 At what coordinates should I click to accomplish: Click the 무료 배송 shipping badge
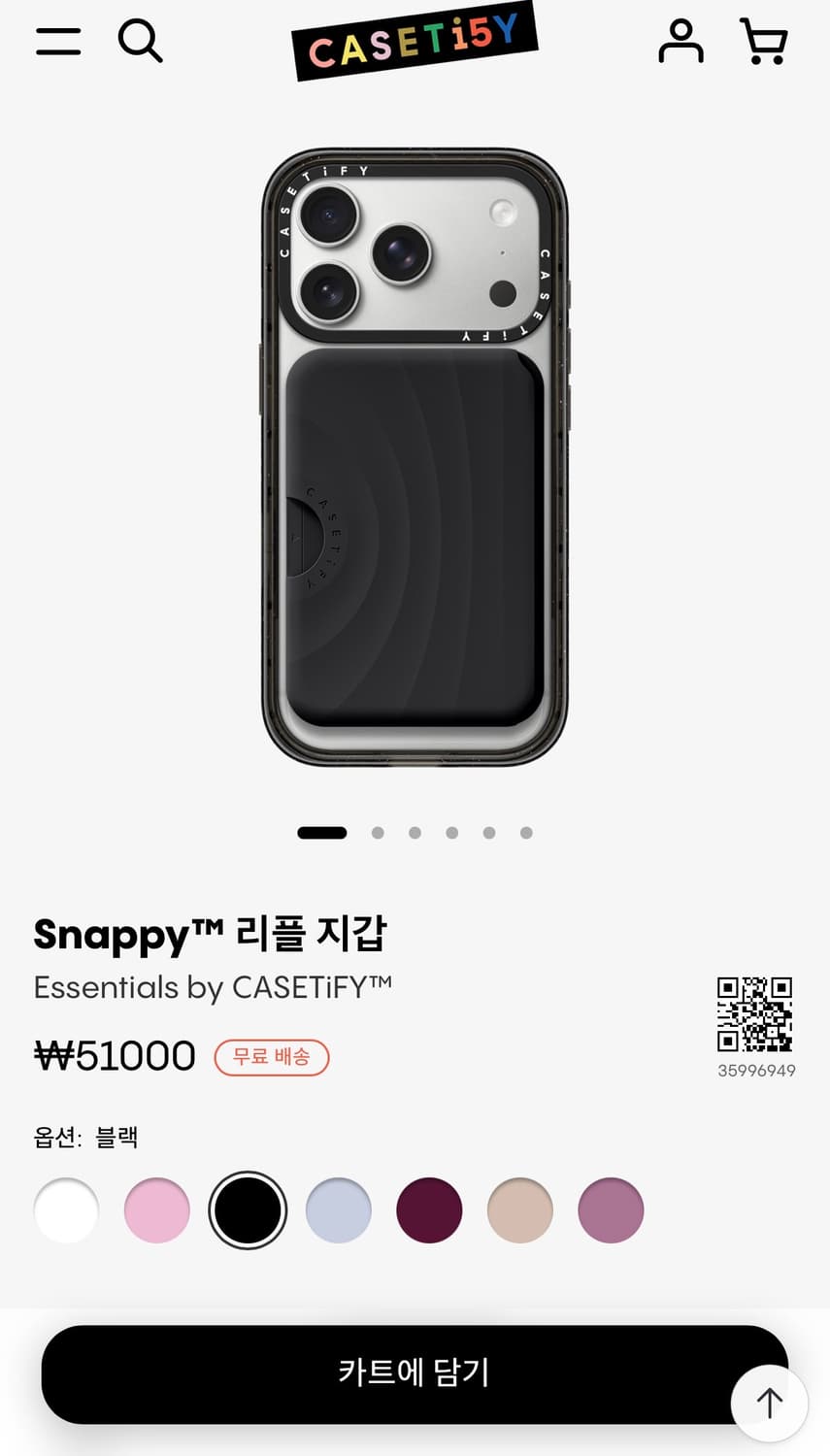point(272,1057)
